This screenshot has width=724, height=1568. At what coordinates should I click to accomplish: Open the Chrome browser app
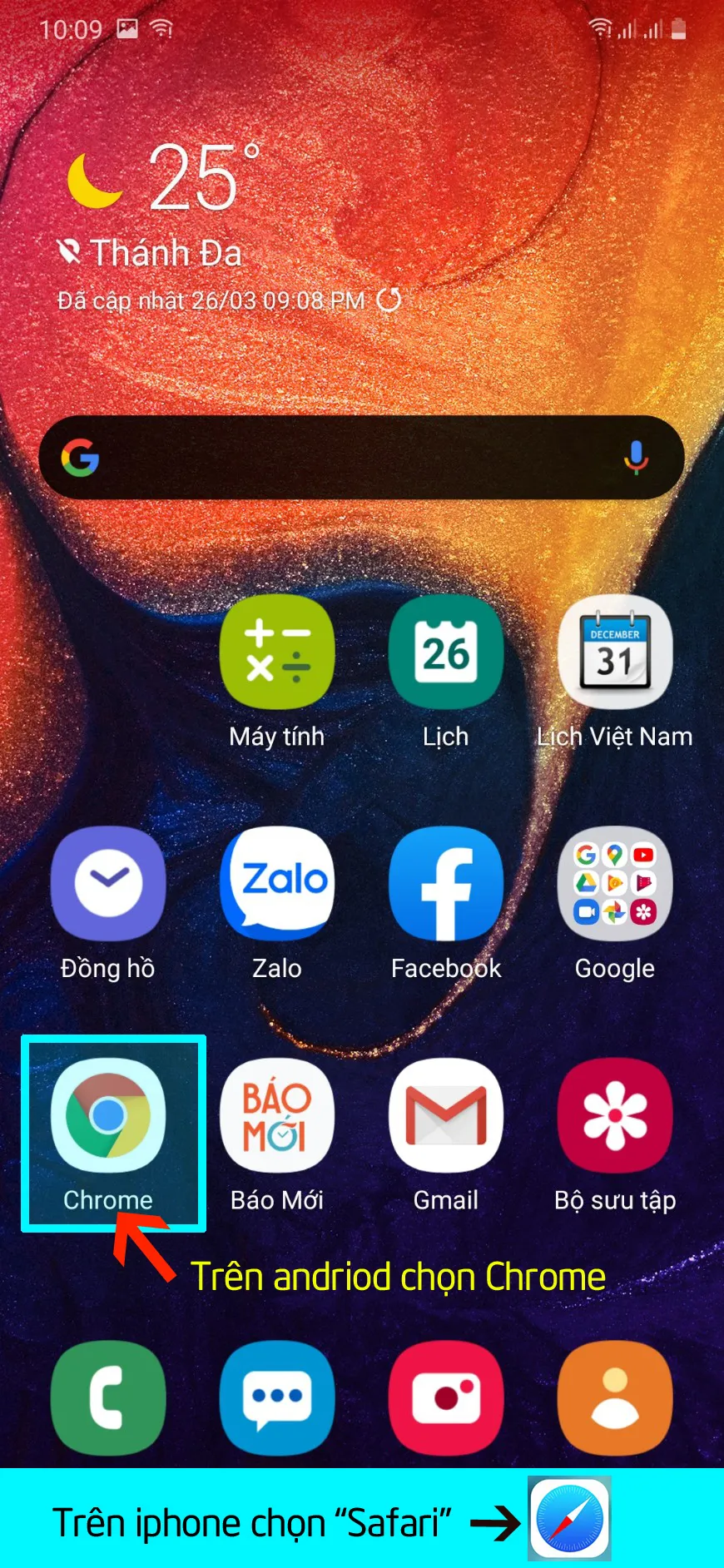108,1115
